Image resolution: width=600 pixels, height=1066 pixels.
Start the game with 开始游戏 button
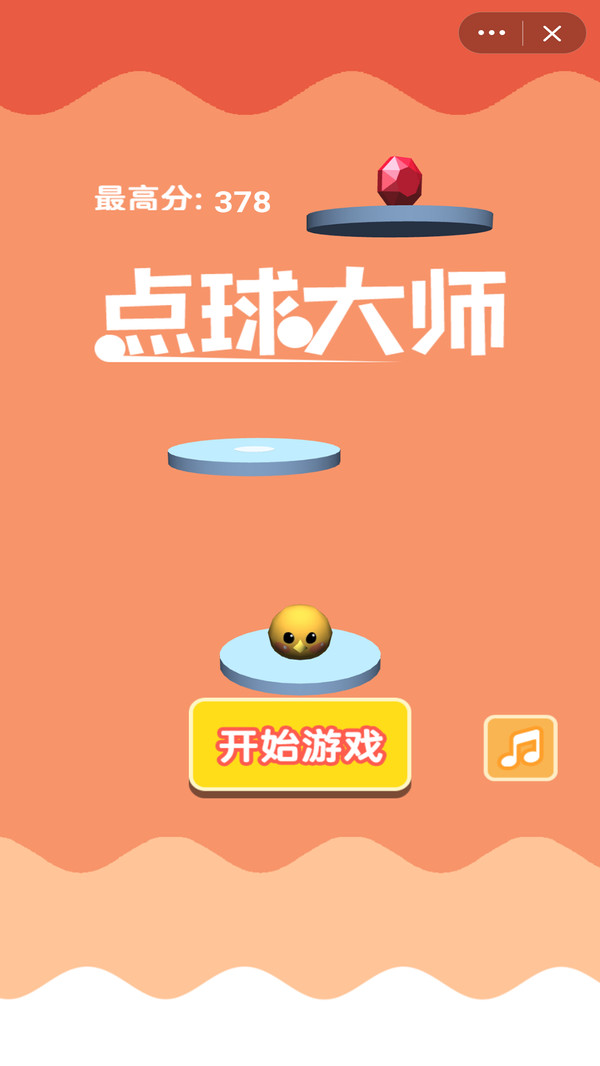300,745
